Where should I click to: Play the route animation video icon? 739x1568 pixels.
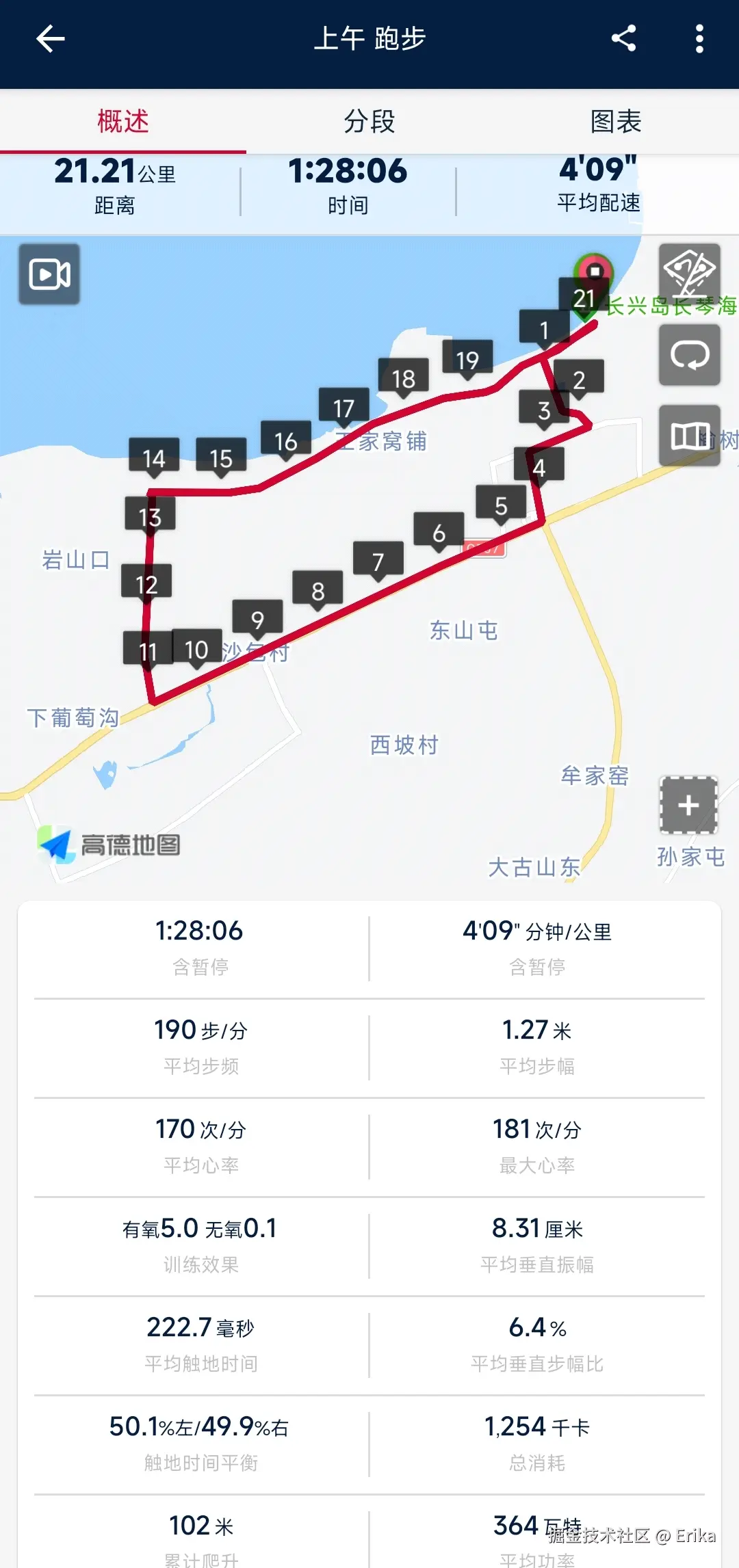(49, 274)
